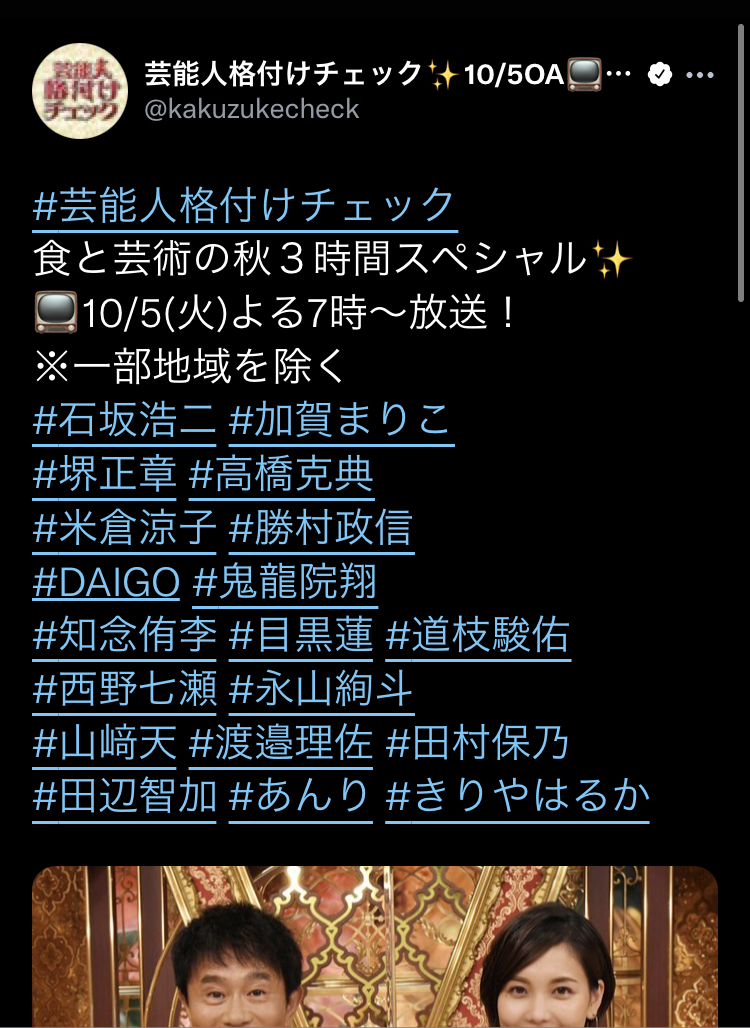Tap hashtag #米倉涼子

(x=124, y=528)
